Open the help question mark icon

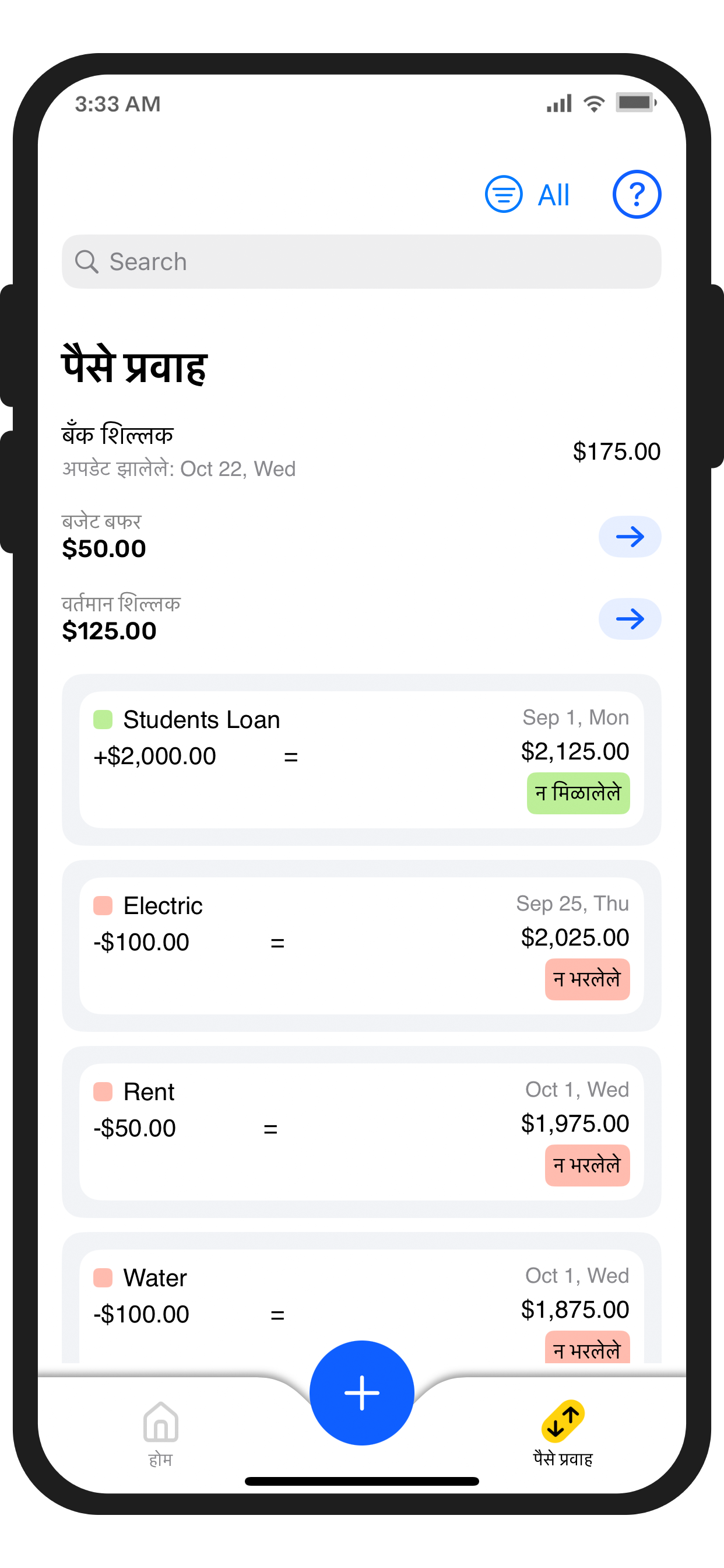[x=636, y=195]
